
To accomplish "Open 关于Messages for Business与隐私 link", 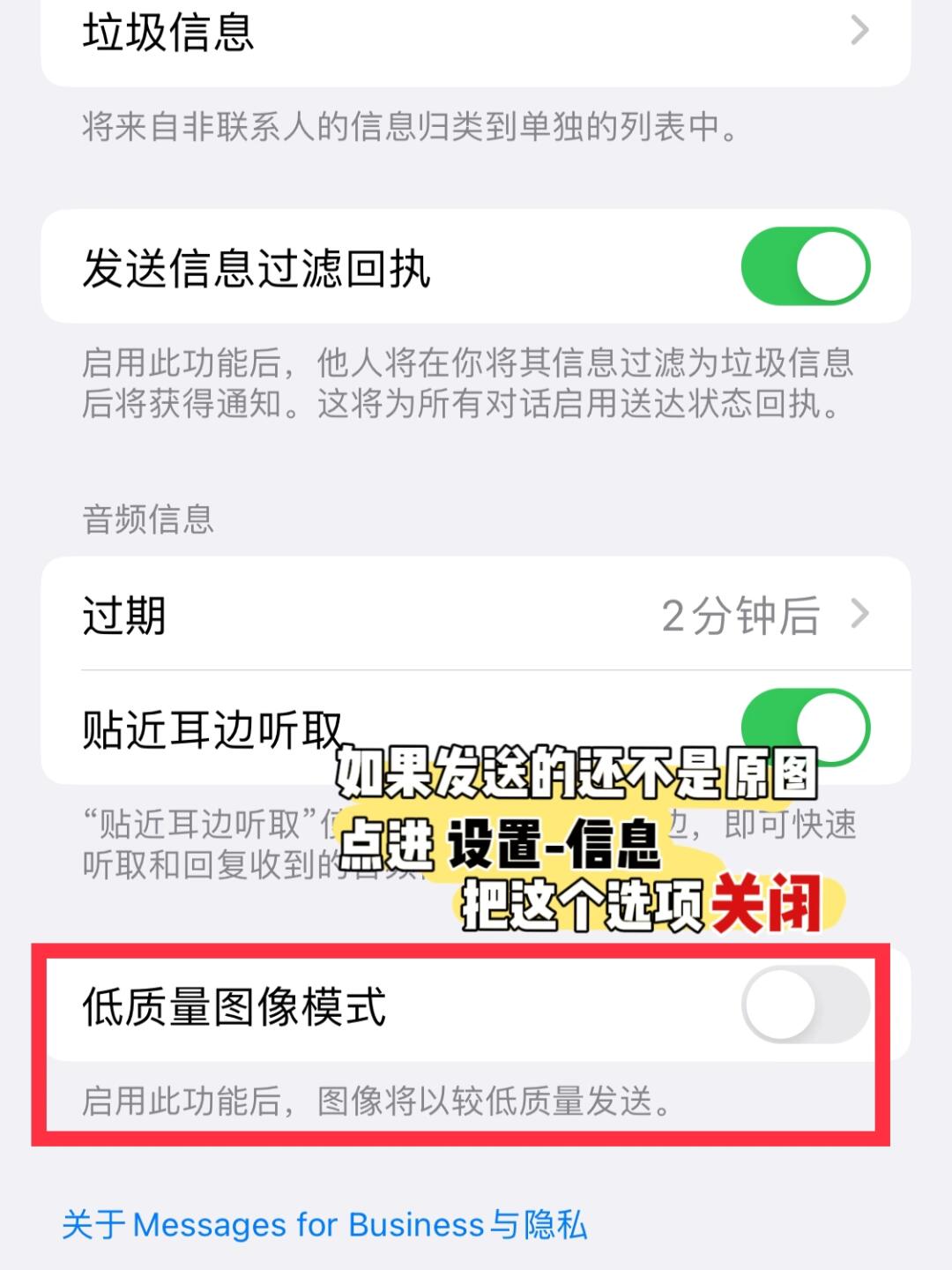I will [x=324, y=1225].
